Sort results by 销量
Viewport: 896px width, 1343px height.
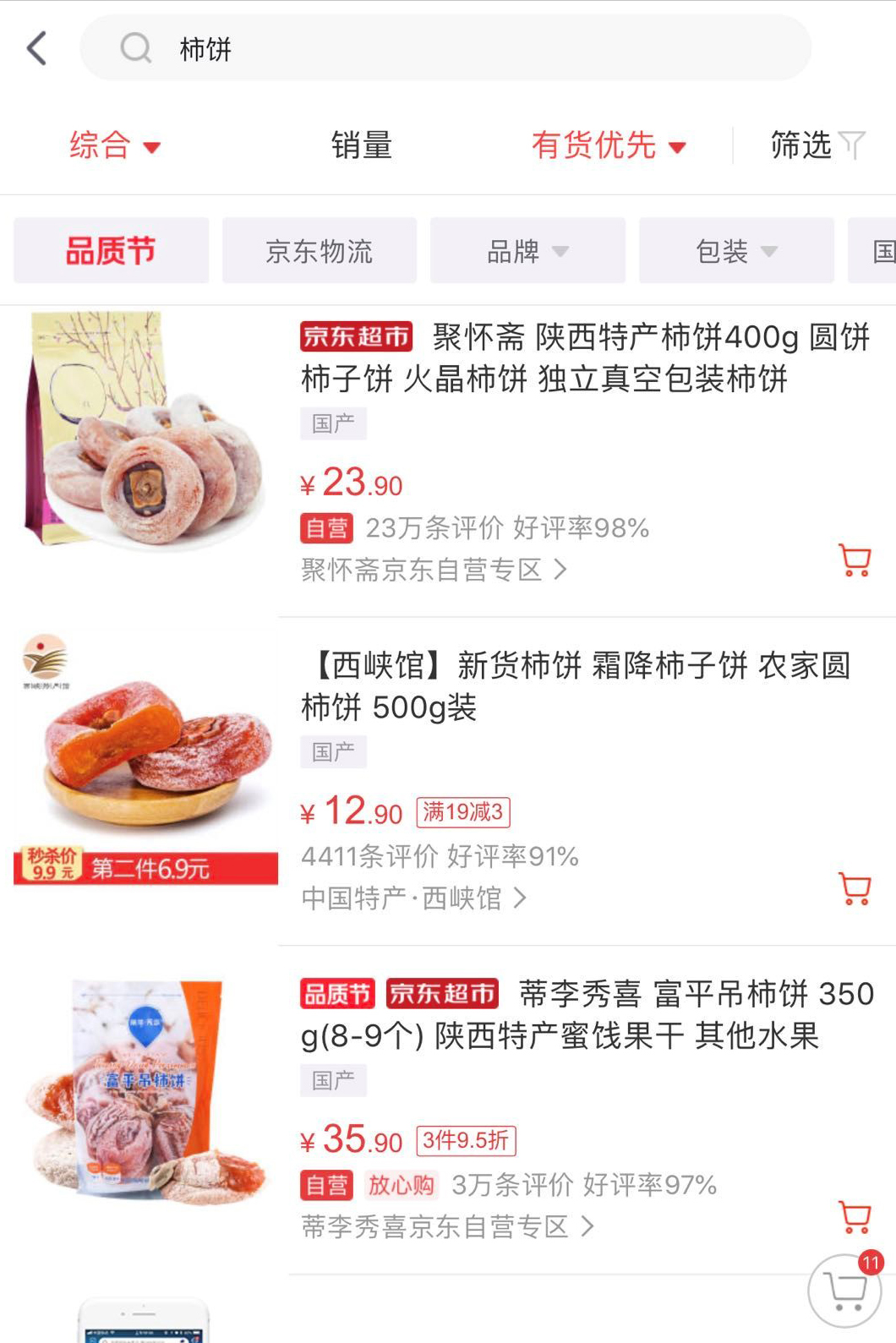361,145
